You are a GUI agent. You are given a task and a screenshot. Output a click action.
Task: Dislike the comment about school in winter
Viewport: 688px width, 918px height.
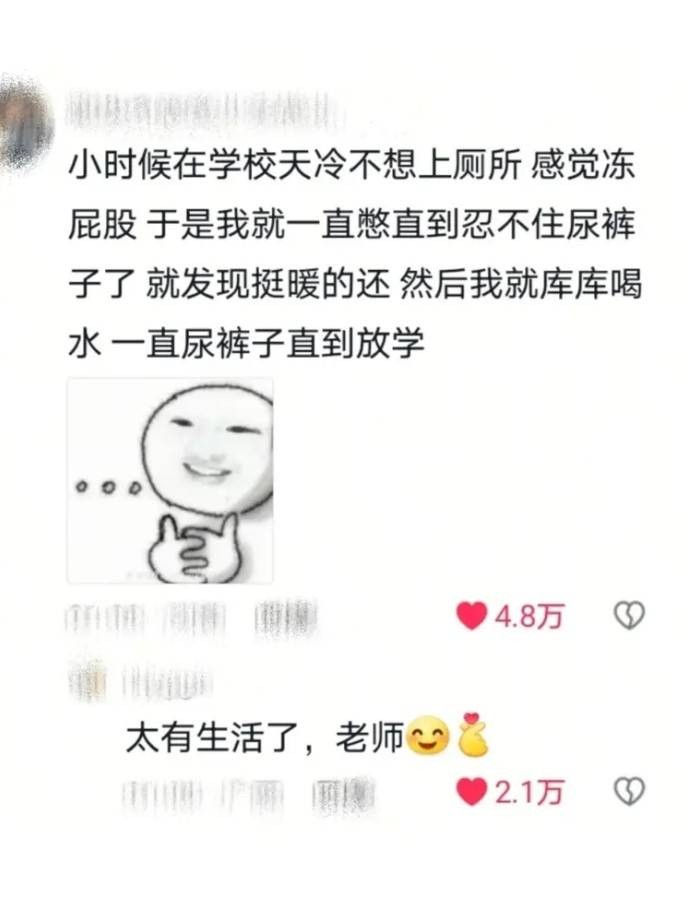click(x=628, y=616)
